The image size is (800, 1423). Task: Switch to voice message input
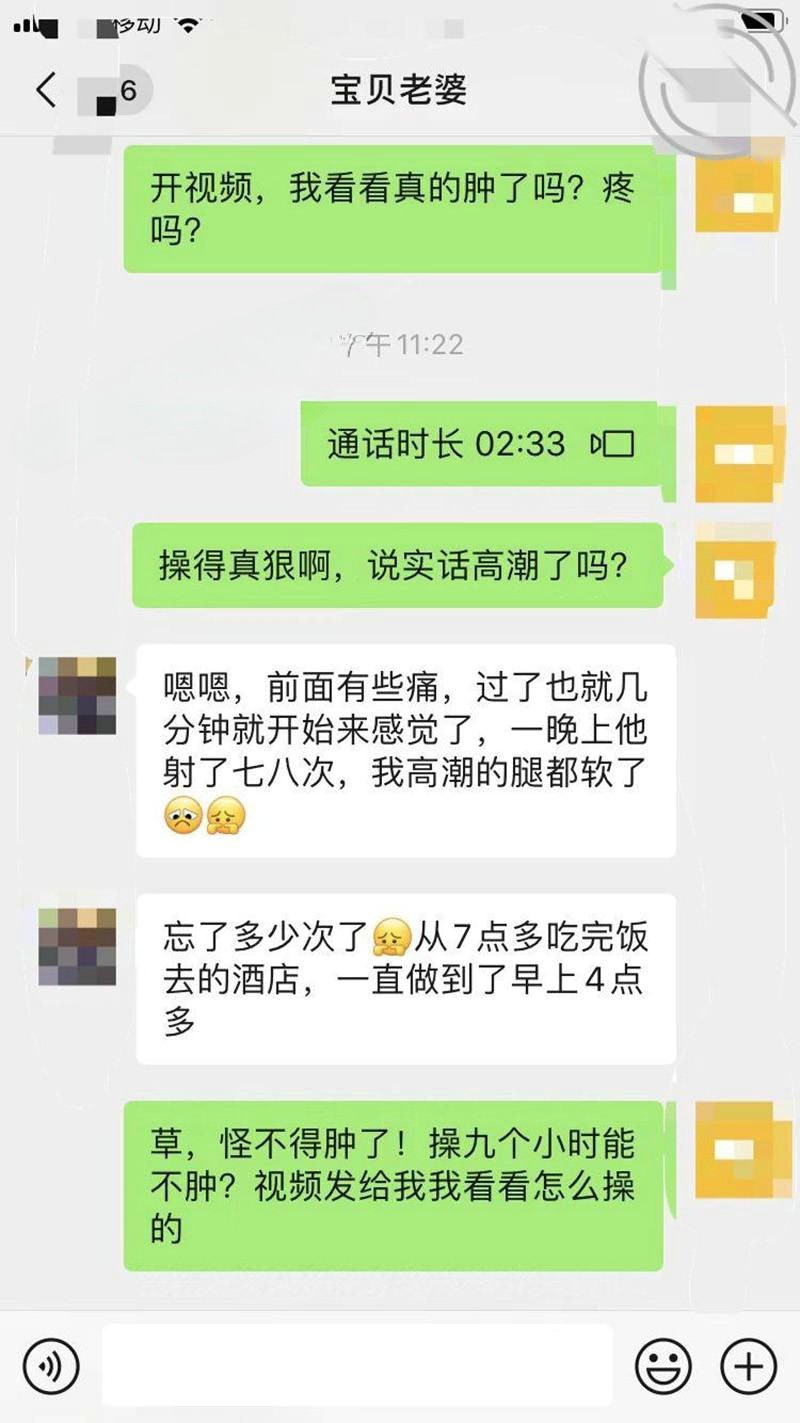[x=49, y=1366]
